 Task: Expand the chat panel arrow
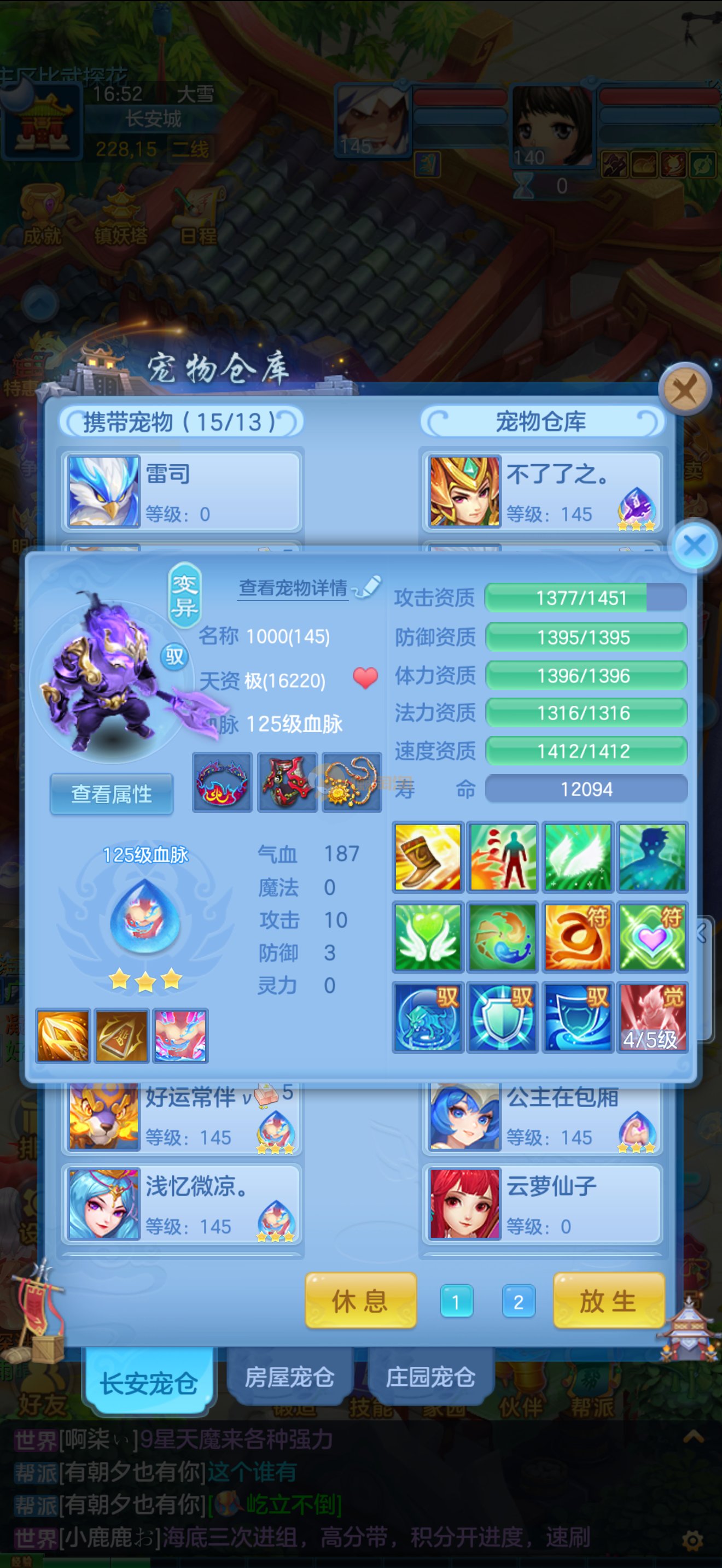[x=694, y=1438]
